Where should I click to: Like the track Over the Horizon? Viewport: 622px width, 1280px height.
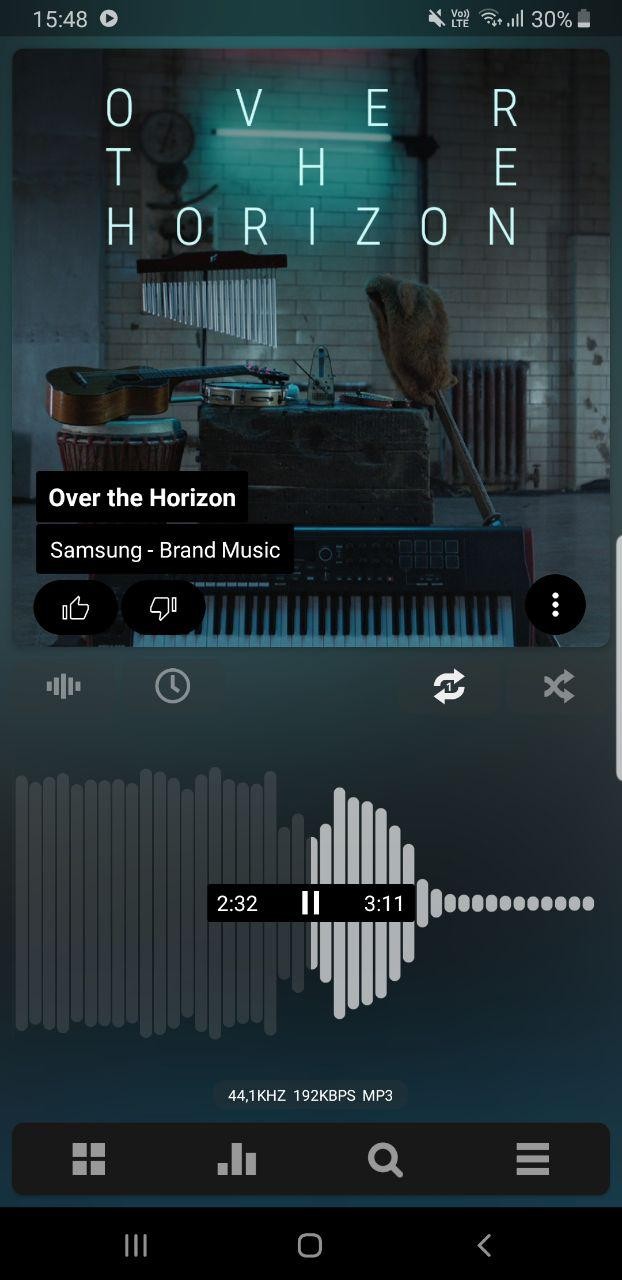pyautogui.click(x=75, y=607)
